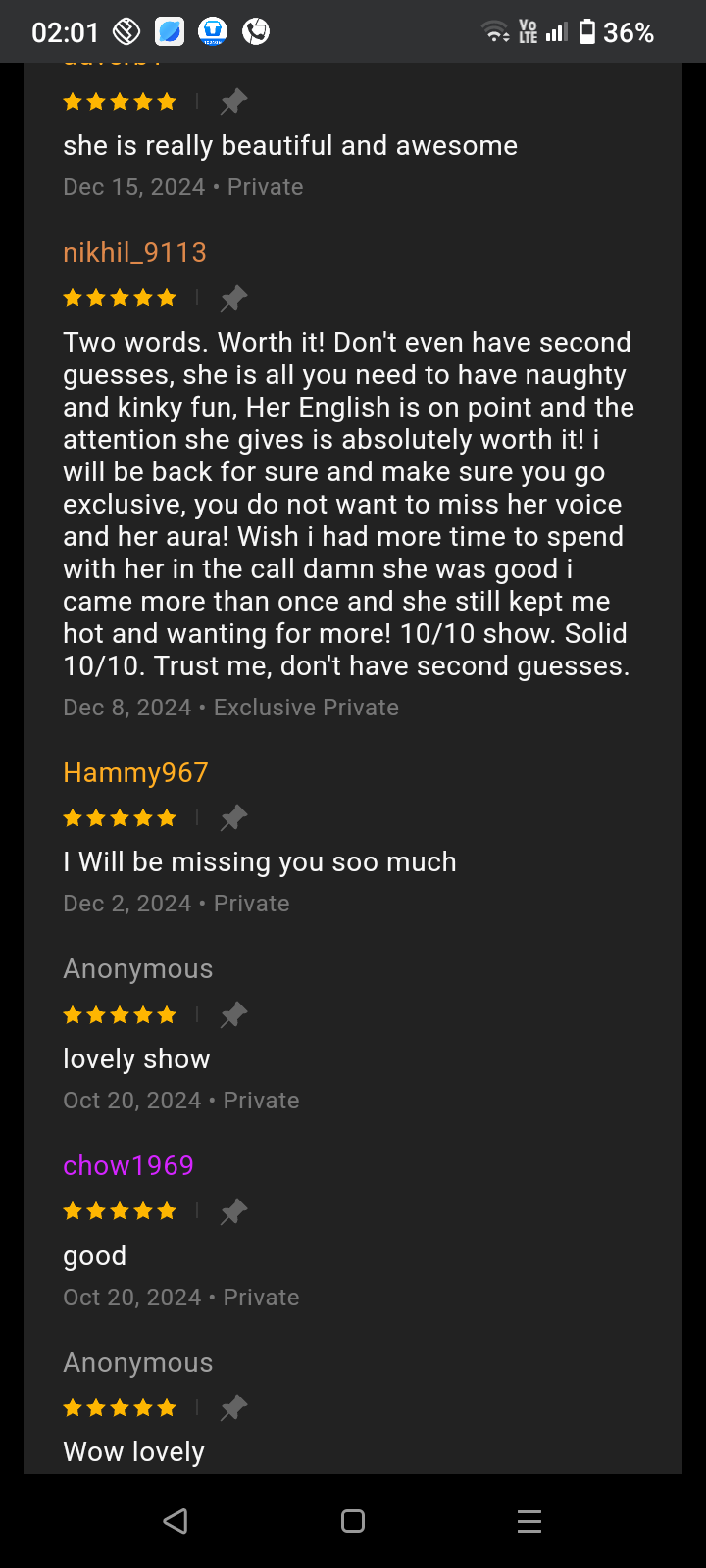This screenshot has width=706, height=1568.
Task: Tap the pin icon on nikhil_9113's review
Action: click(233, 298)
